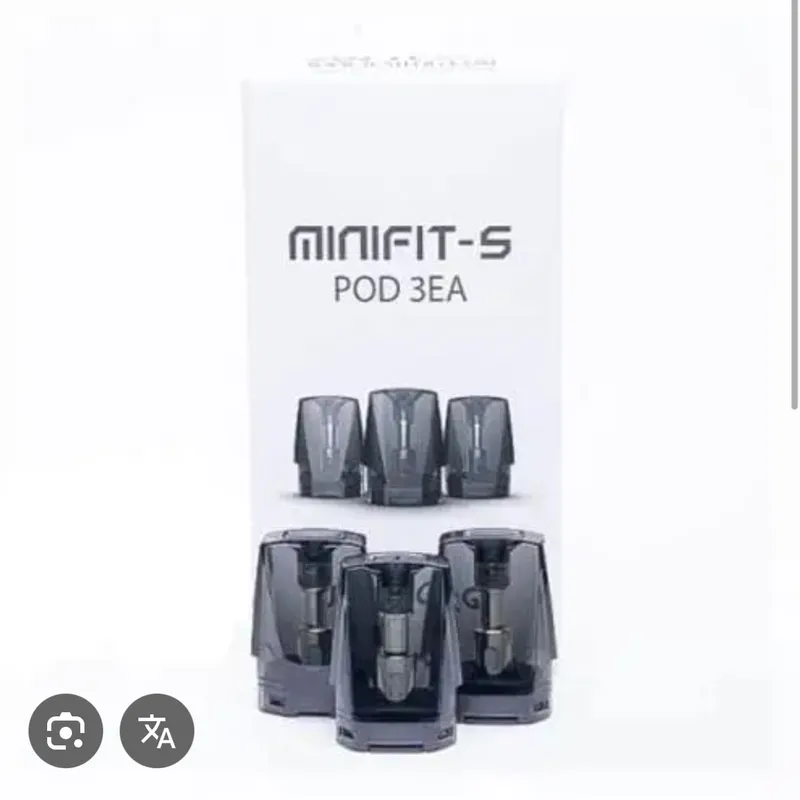Search this image with Google Lens
Image resolution: width=800 pixels, height=800 pixels.
click(x=65, y=731)
